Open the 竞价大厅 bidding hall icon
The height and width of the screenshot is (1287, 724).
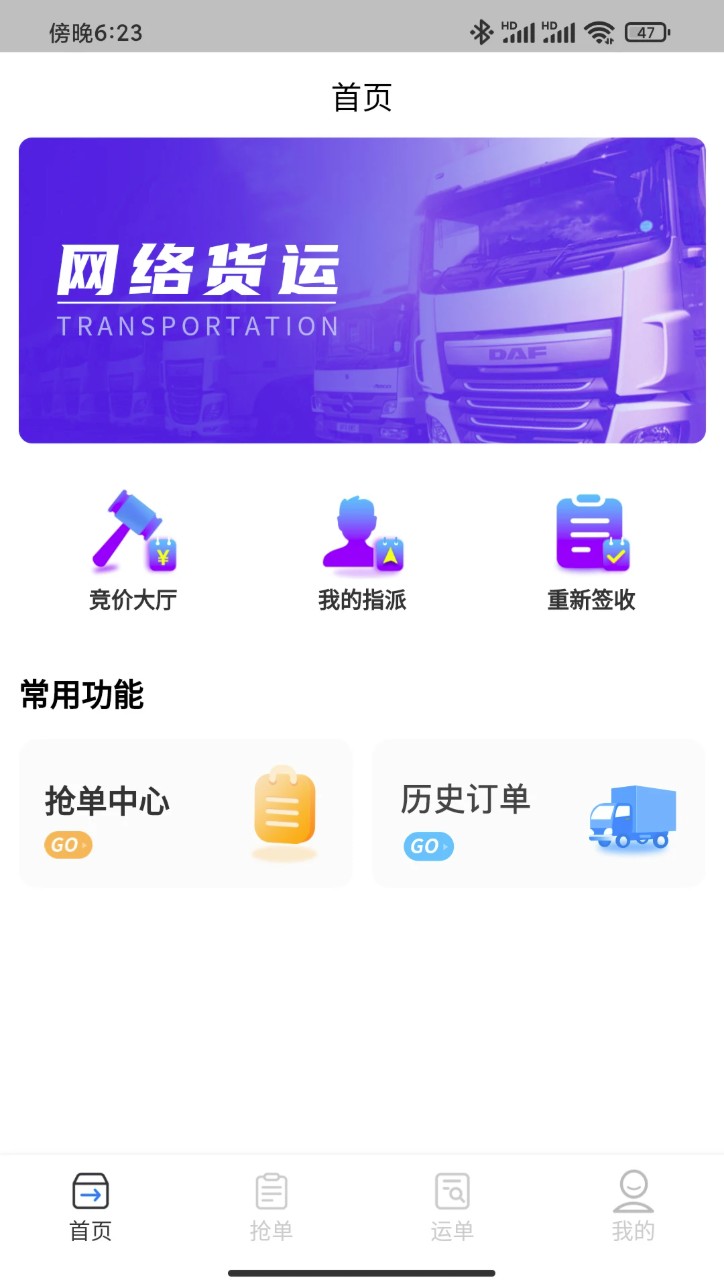coord(131,532)
